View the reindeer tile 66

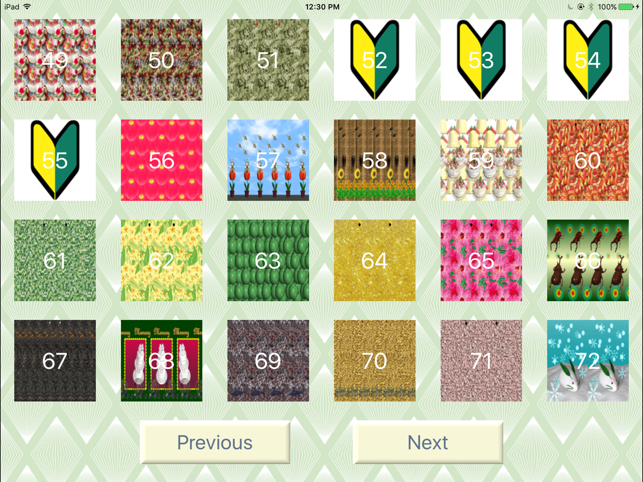click(587, 260)
